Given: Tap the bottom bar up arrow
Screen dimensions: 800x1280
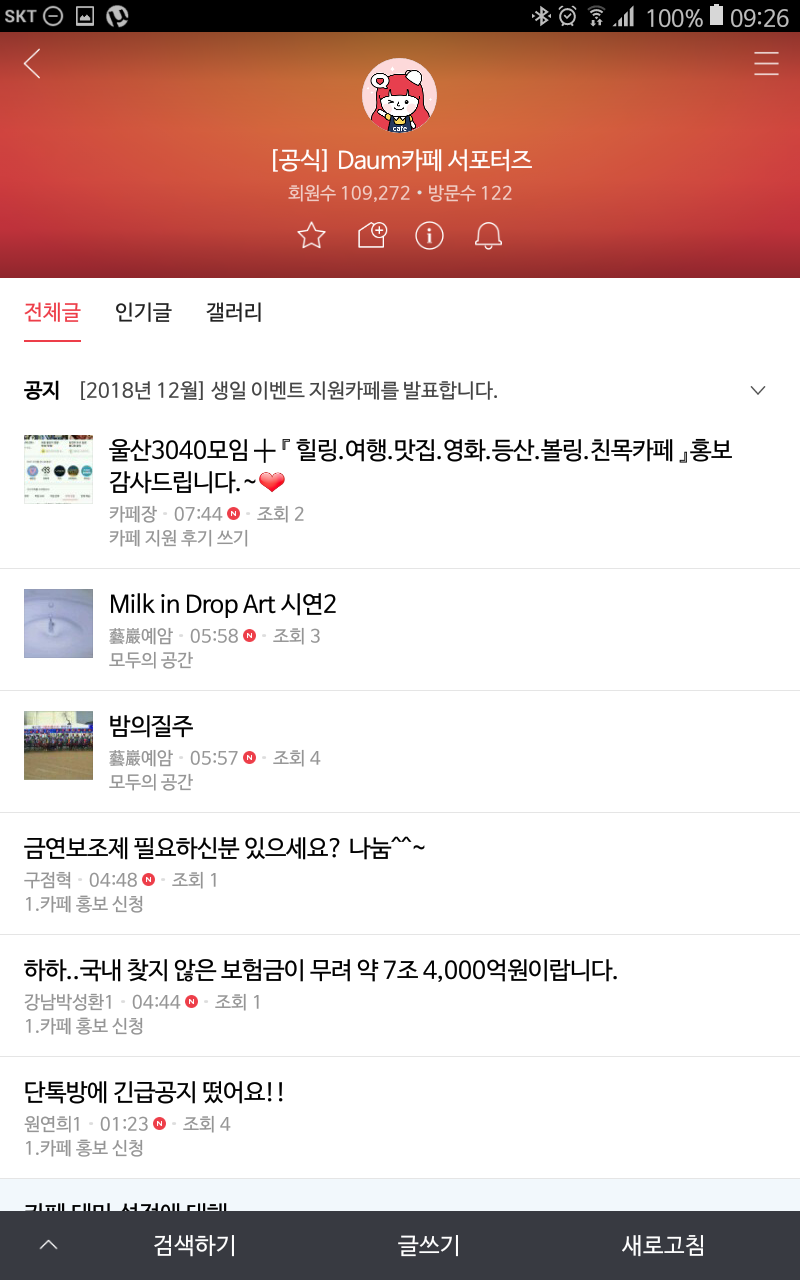Looking at the screenshot, I should pyautogui.click(x=48, y=1245).
